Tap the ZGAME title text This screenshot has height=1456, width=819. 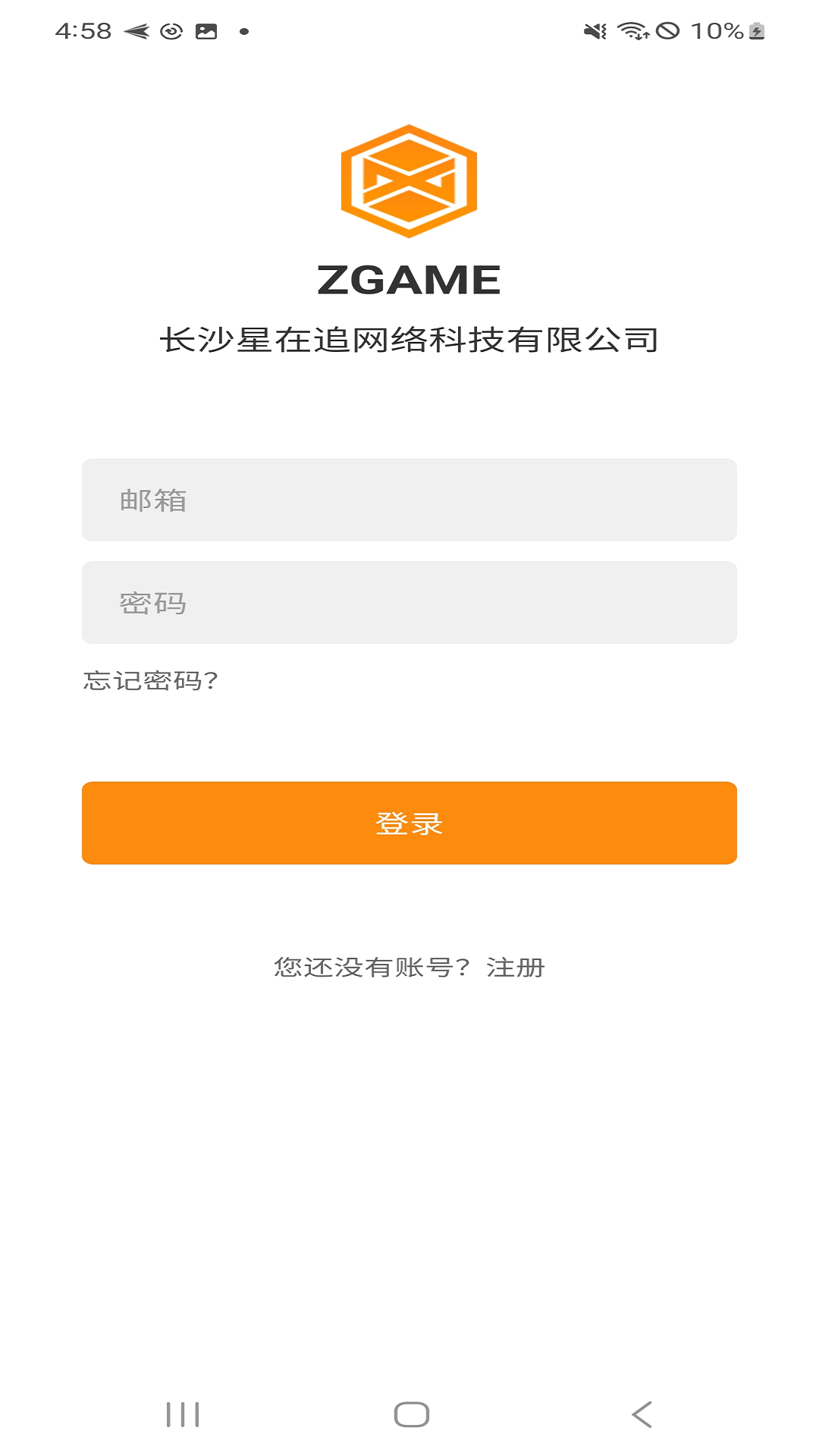pos(409,279)
